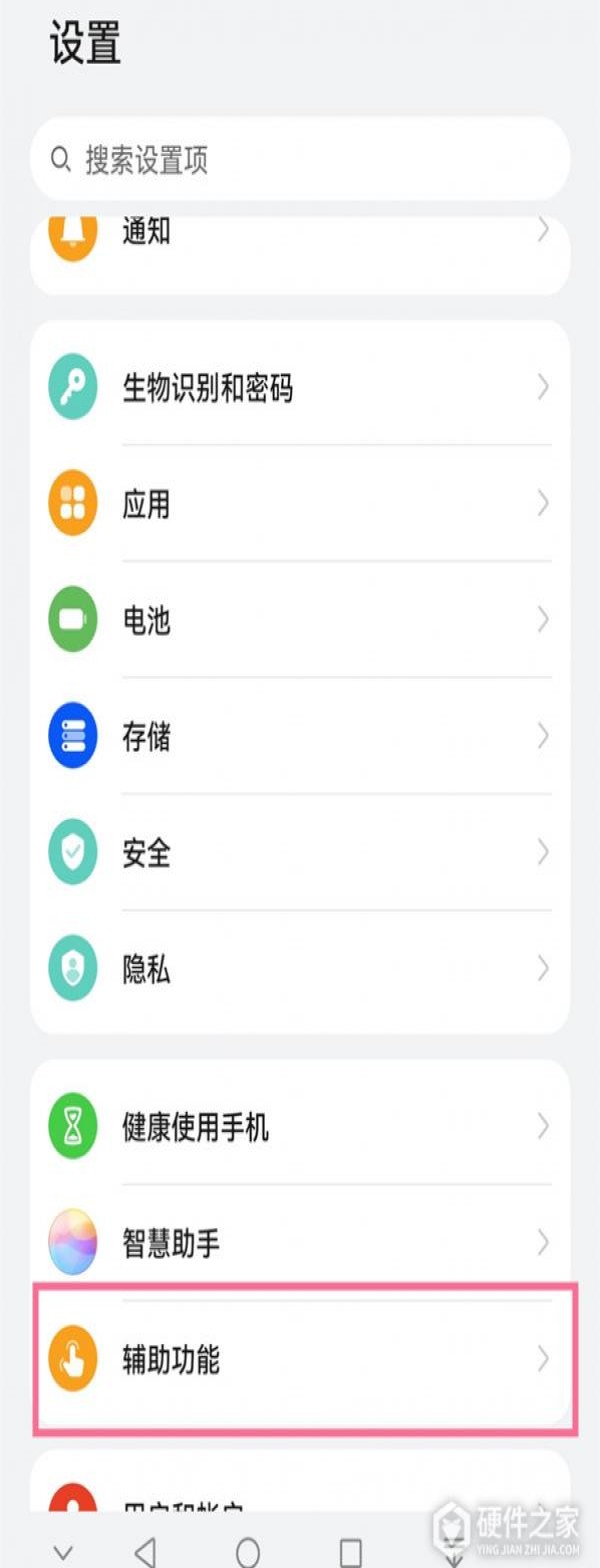Open 健康使用手机

coord(300,1127)
